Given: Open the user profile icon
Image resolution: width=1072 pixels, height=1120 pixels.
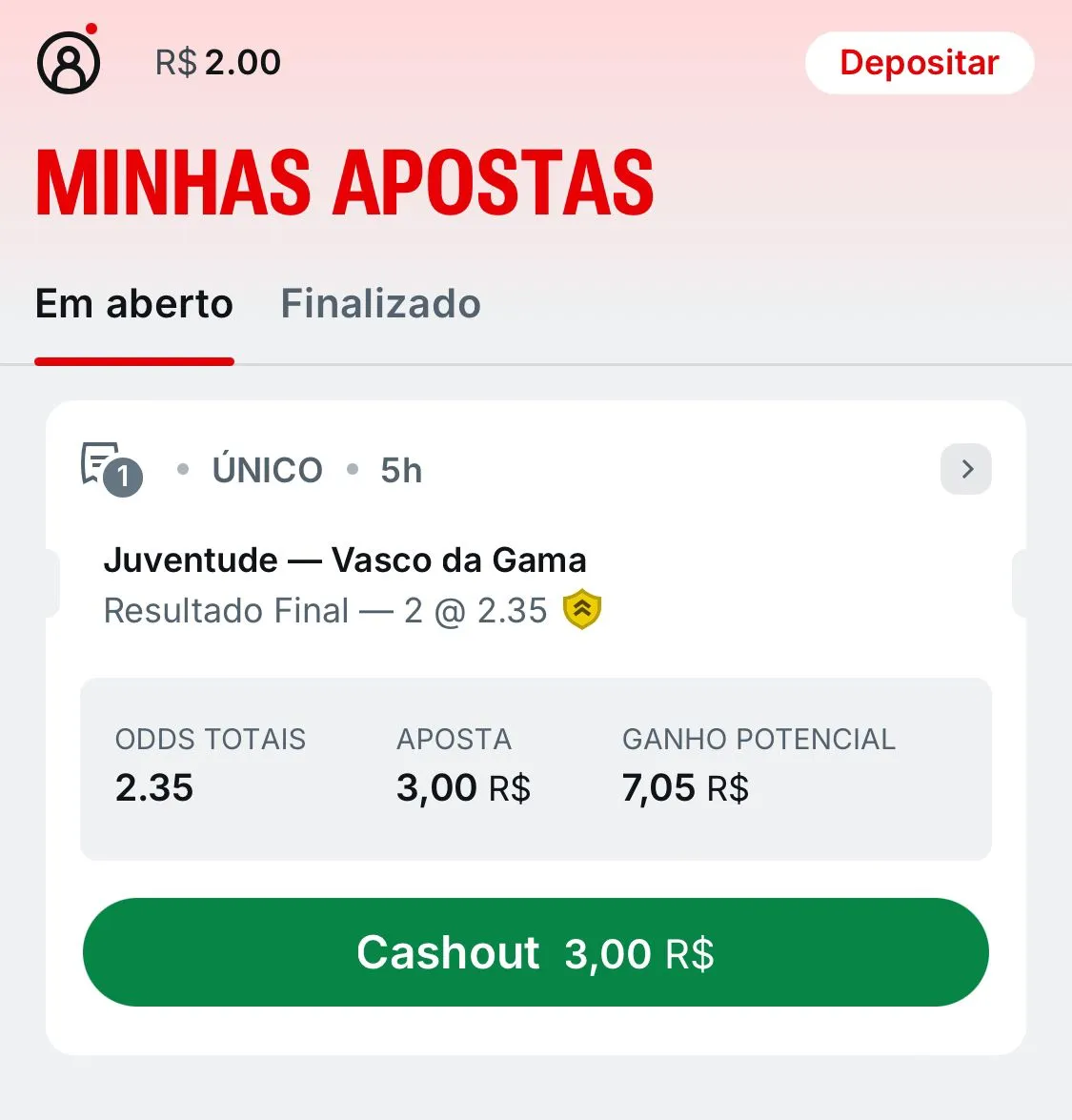Looking at the screenshot, I should (68, 61).
